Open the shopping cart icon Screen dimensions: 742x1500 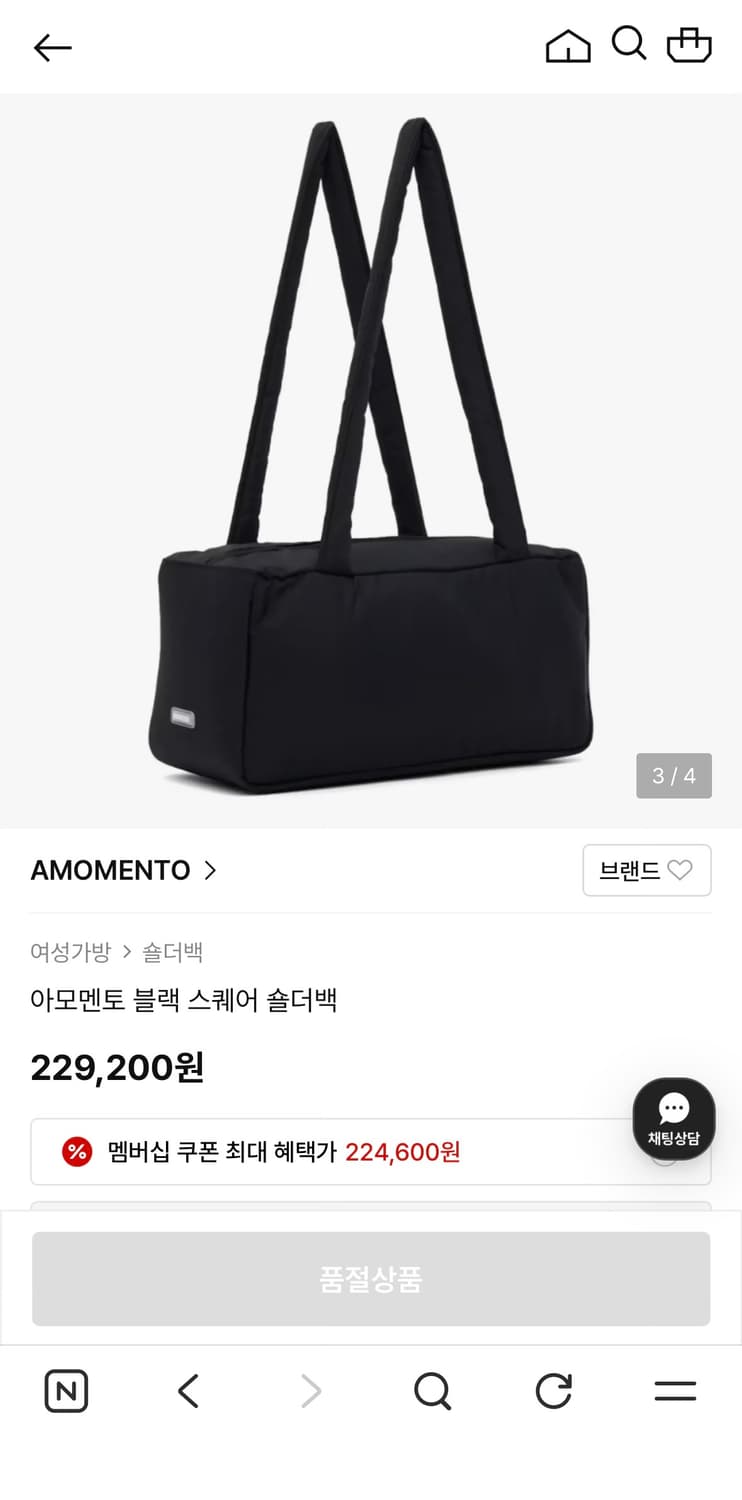pos(690,45)
